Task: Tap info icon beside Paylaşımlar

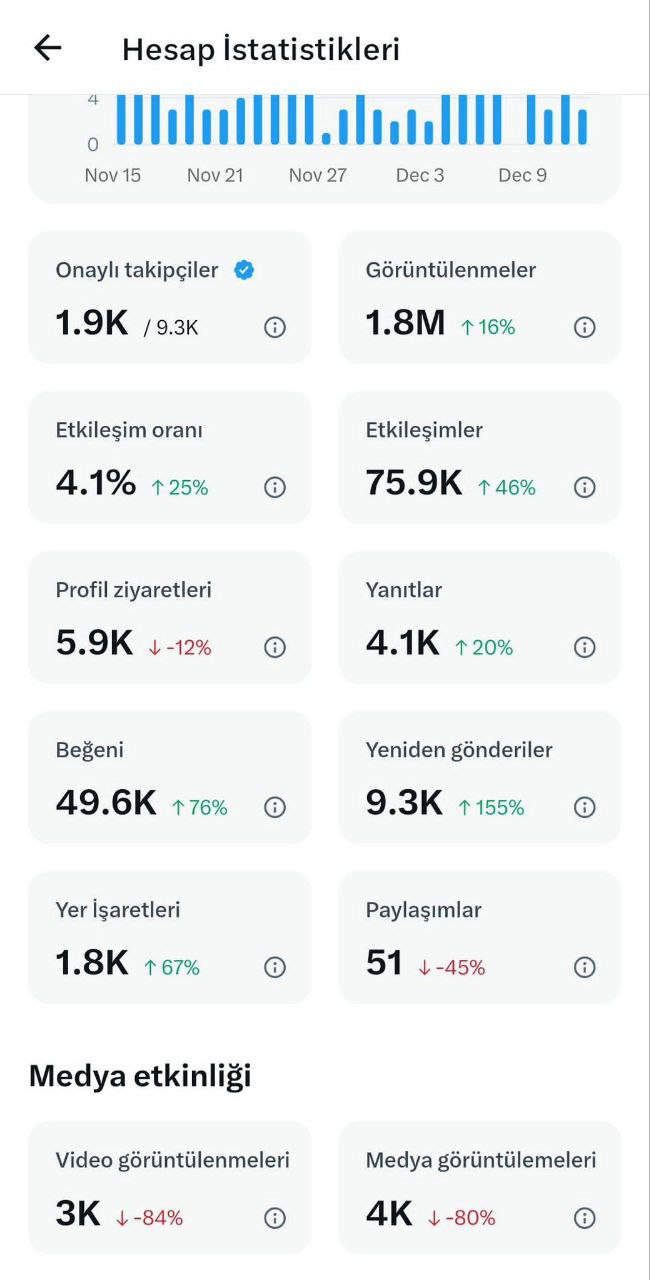Action: [x=585, y=967]
